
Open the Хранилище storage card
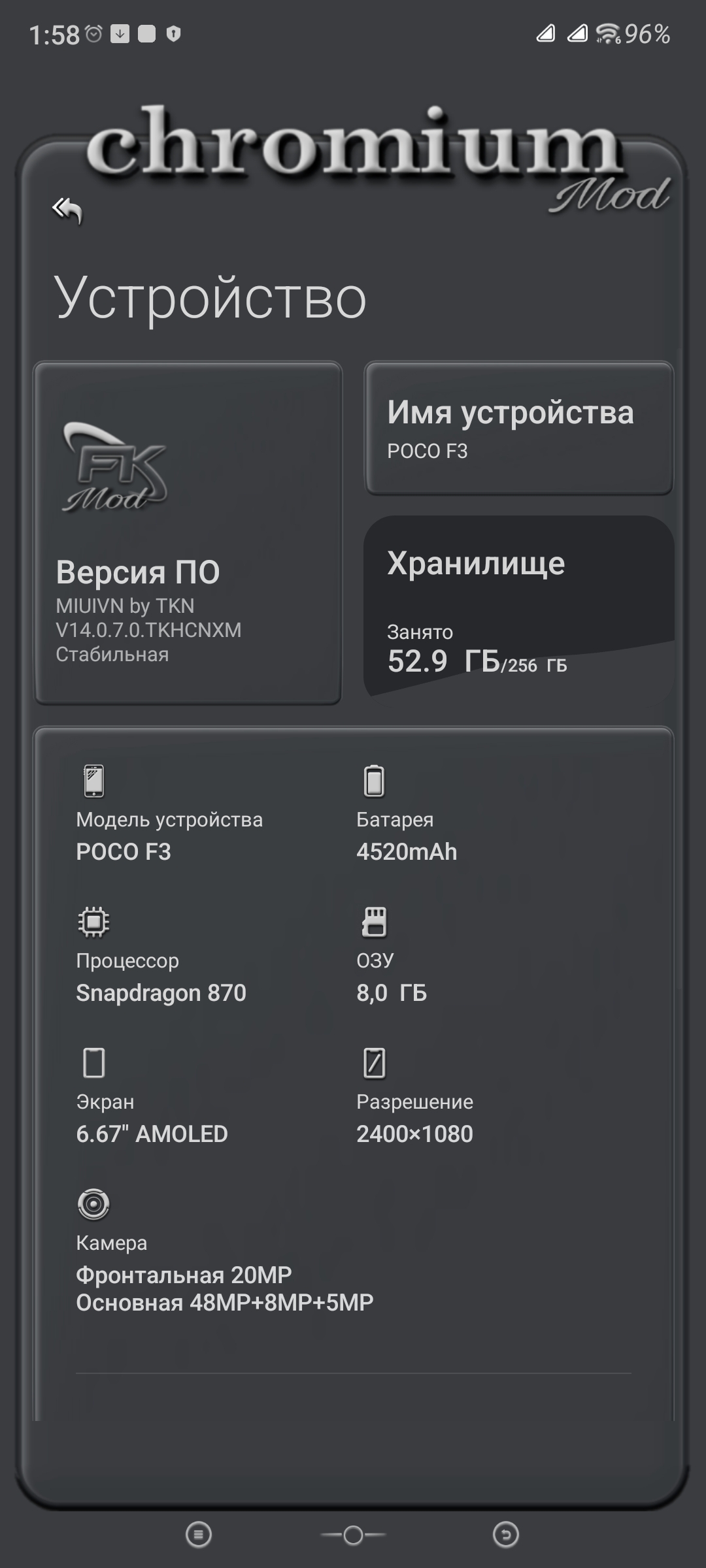point(519,607)
